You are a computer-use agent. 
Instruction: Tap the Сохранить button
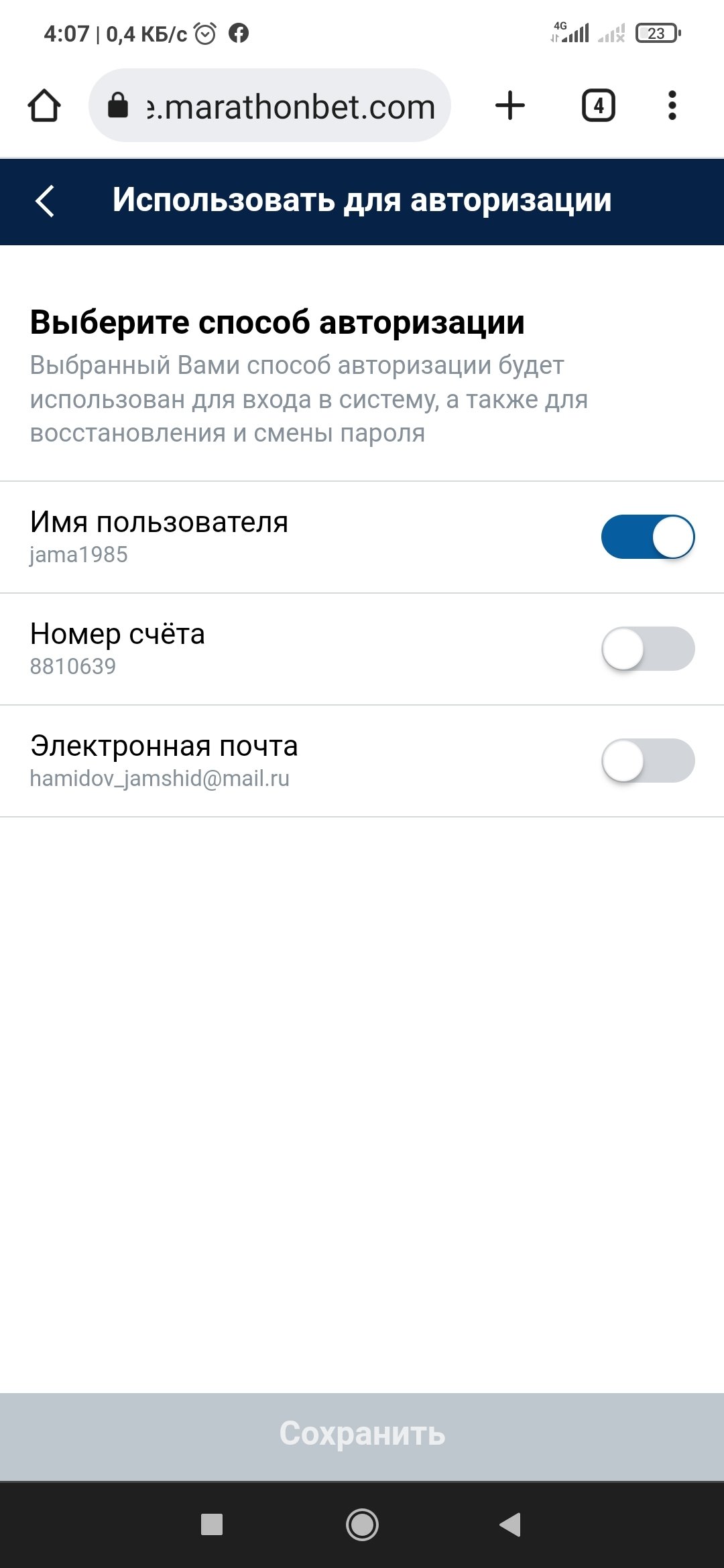(x=362, y=1435)
